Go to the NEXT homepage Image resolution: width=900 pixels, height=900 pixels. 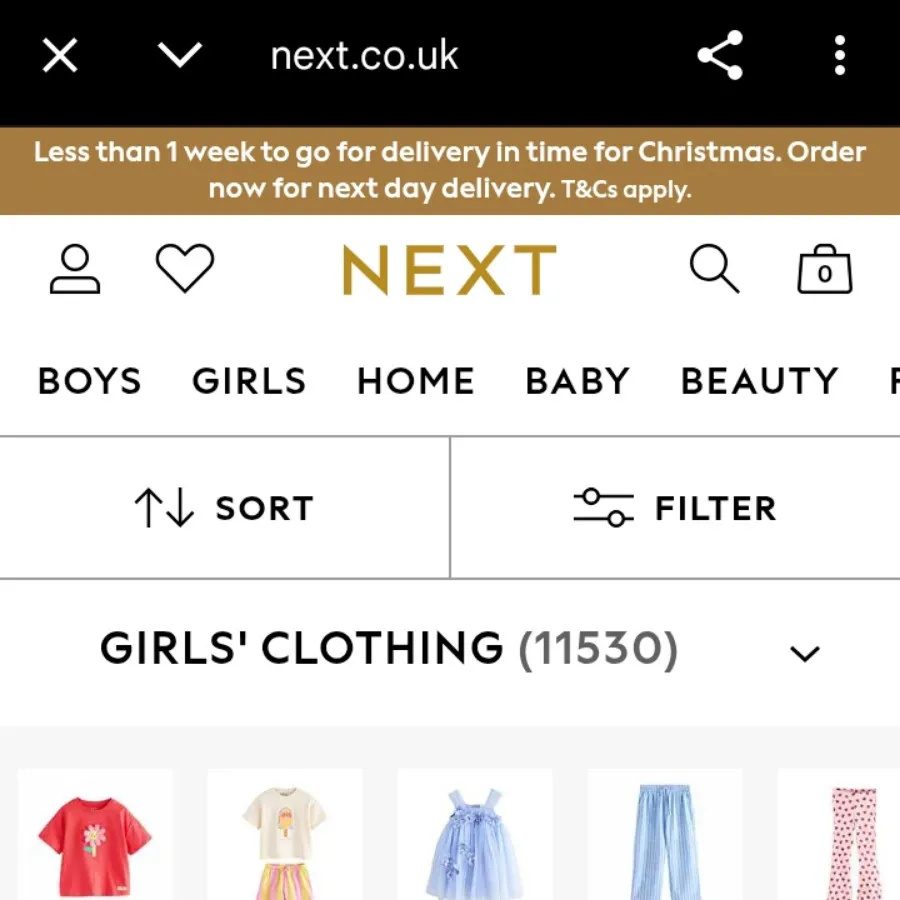click(449, 270)
